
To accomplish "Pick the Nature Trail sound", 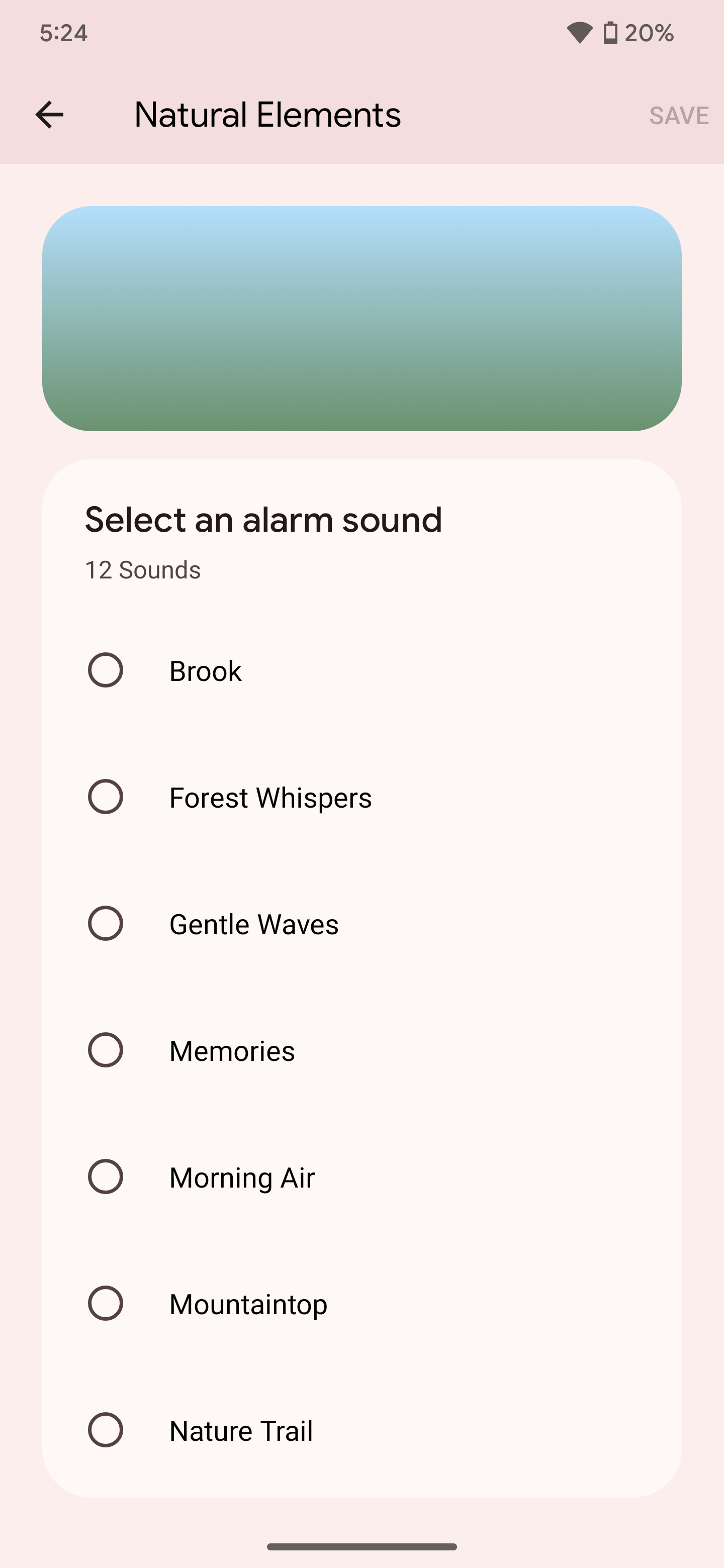I will click(x=106, y=1430).
